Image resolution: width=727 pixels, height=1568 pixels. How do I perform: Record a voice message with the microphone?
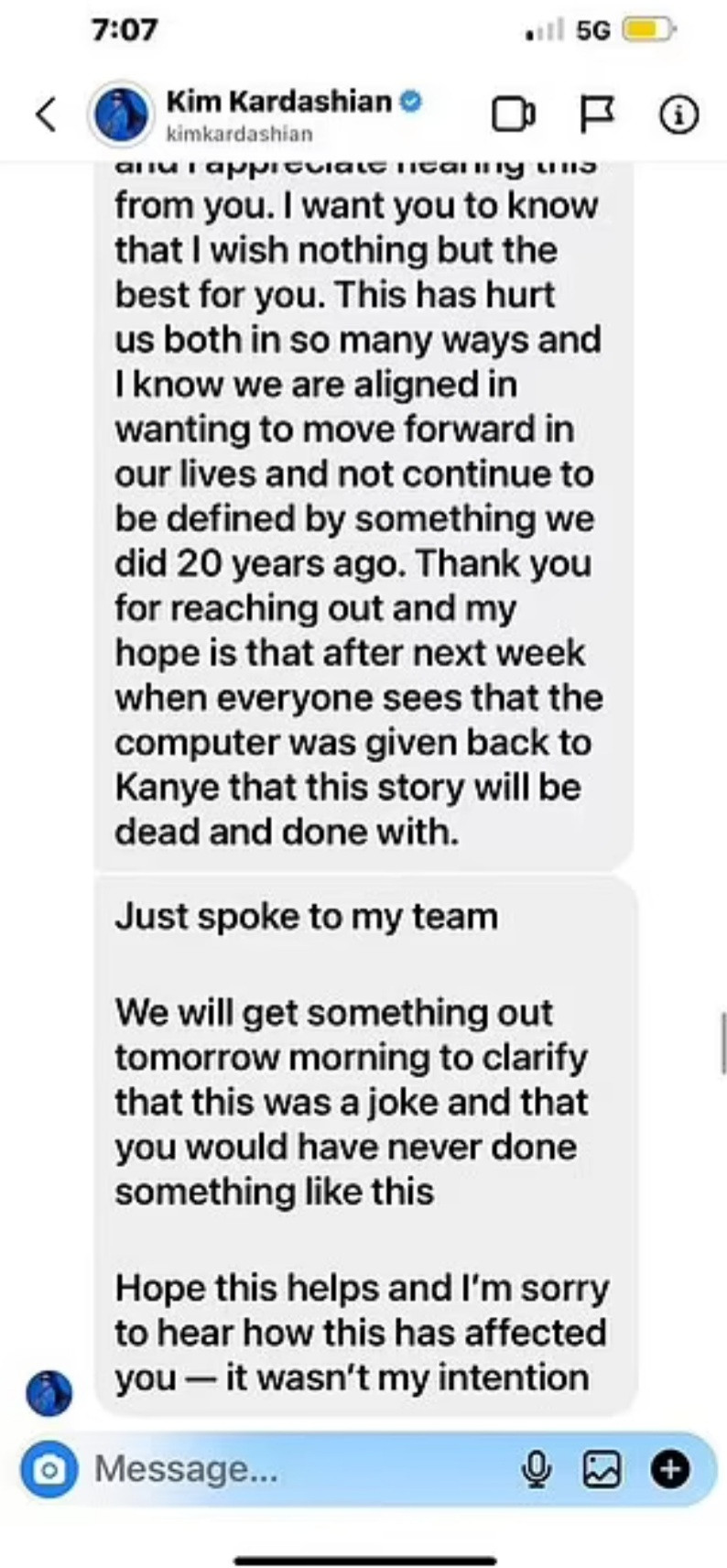point(537,1469)
